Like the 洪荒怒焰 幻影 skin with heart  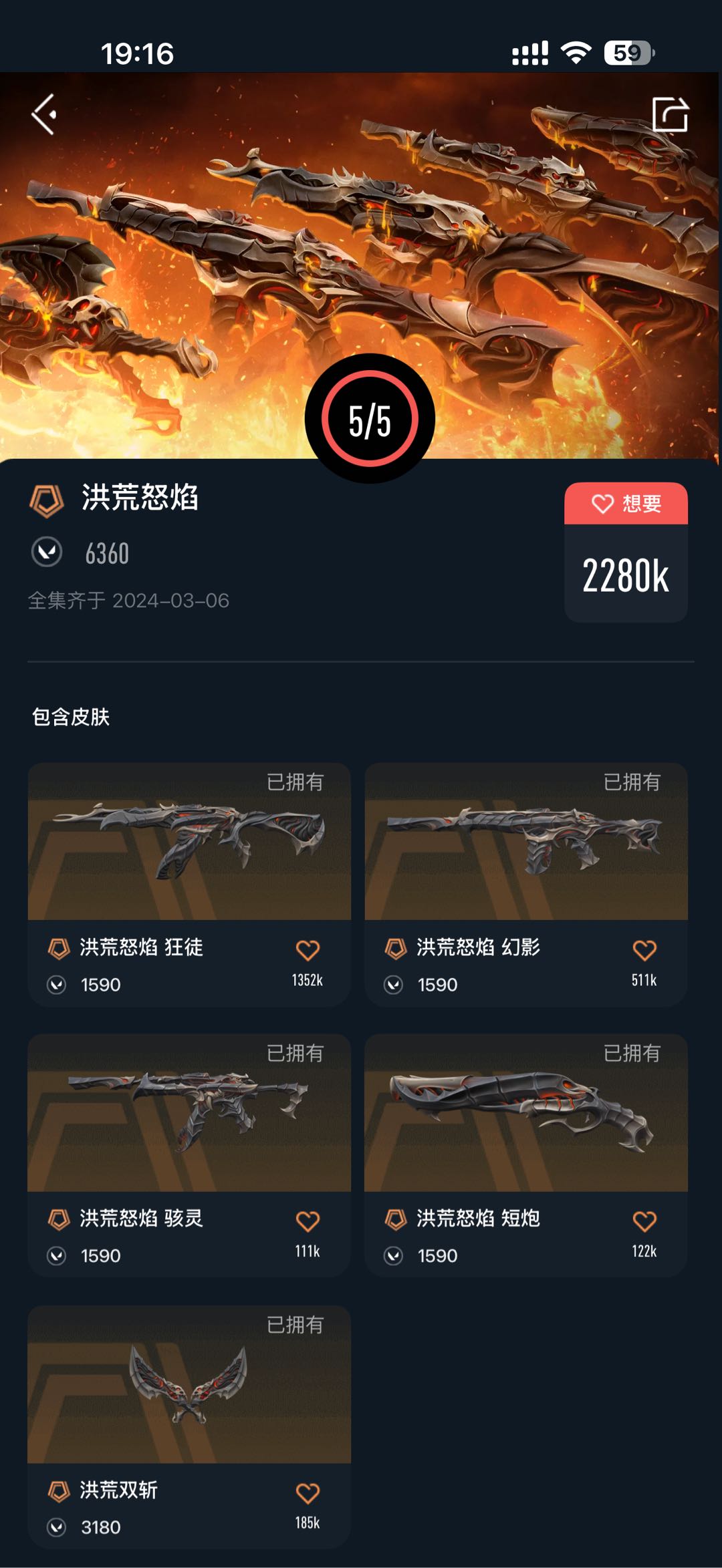pyautogui.click(x=644, y=949)
